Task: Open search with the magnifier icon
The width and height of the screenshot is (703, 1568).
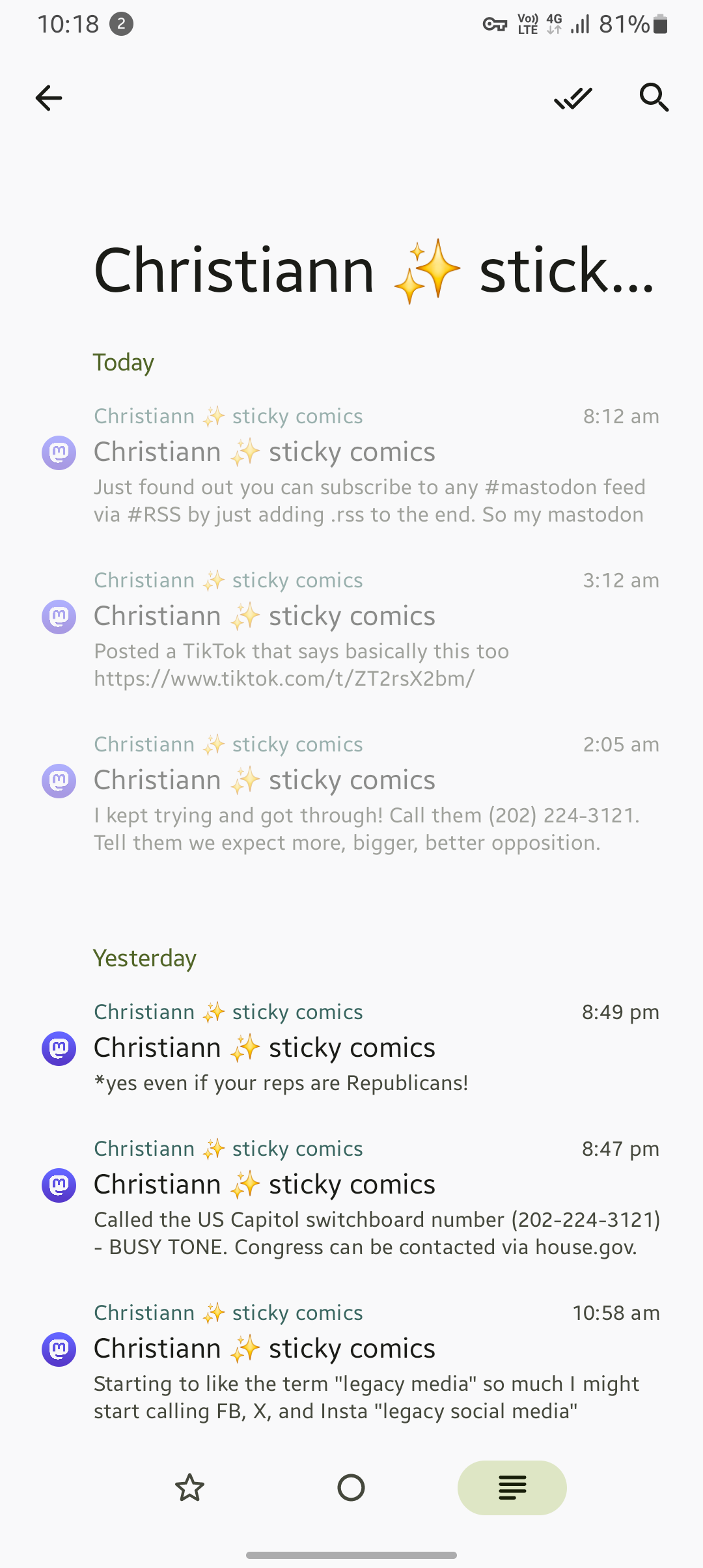Action: point(654,98)
